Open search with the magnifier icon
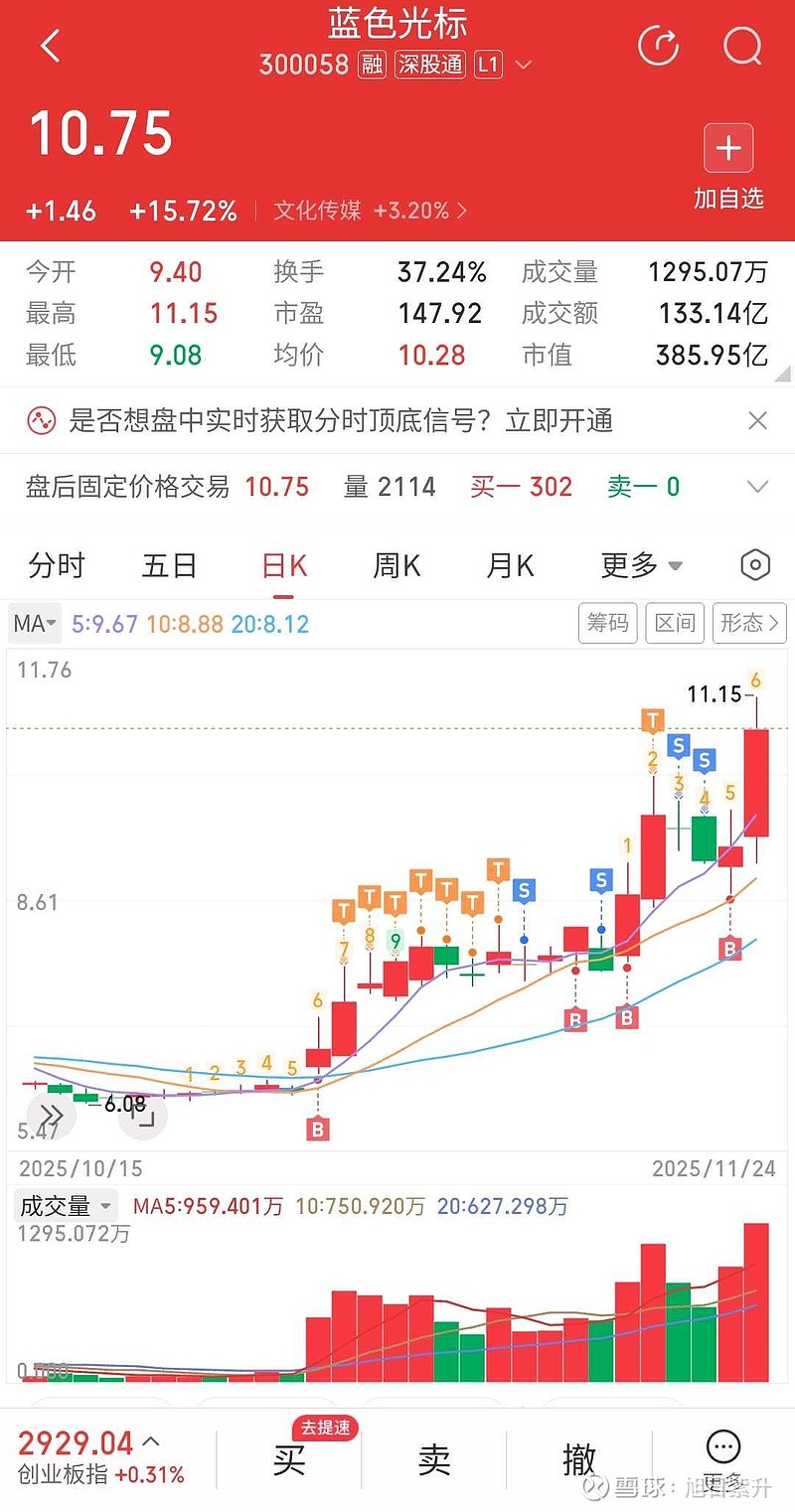Image resolution: width=795 pixels, height=1512 pixels. (x=741, y=46)
